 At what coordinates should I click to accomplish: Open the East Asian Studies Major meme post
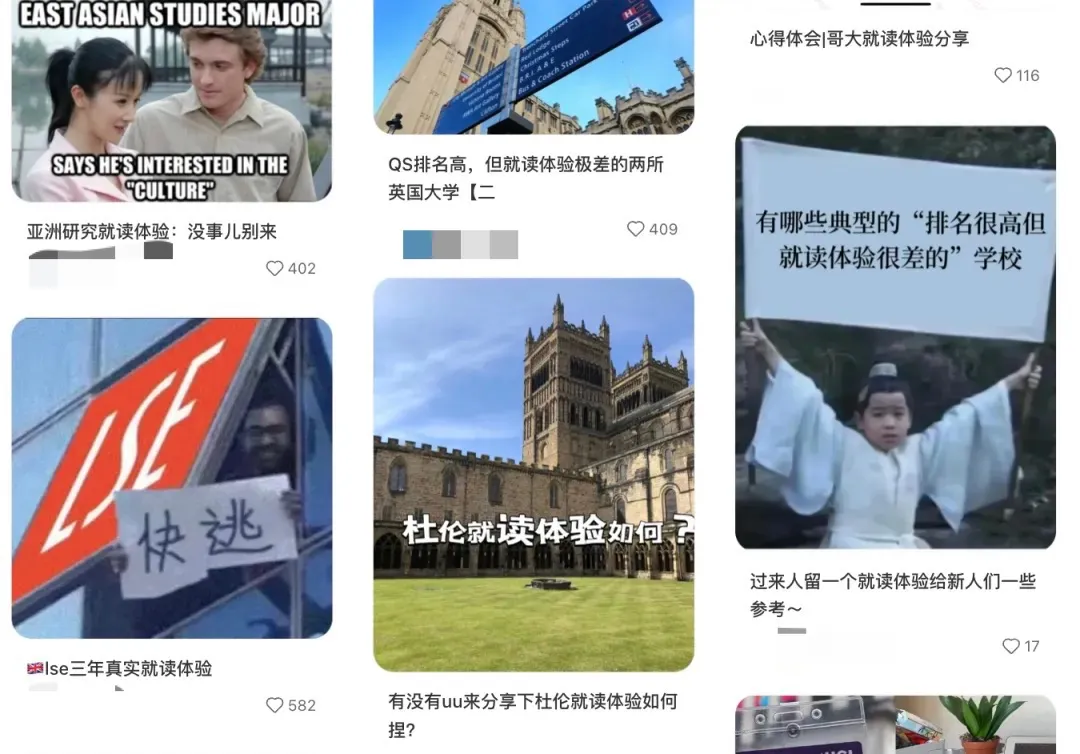pos(171,100)
